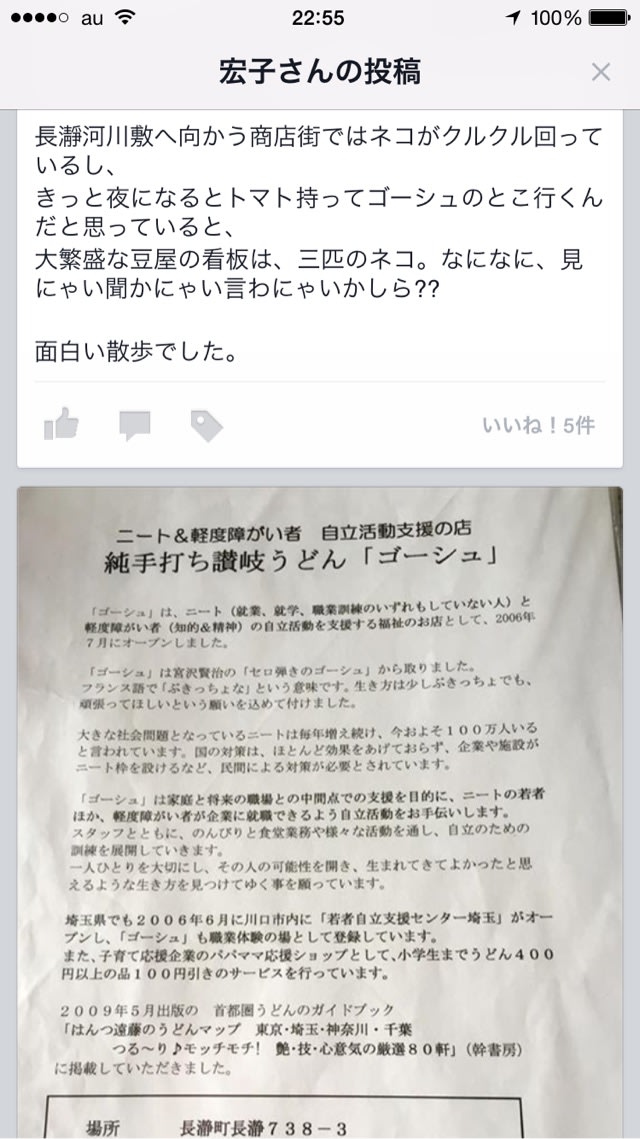Tap the tag icon under the post
Viewport: 640px width, 1139px height.
point(206,426)
